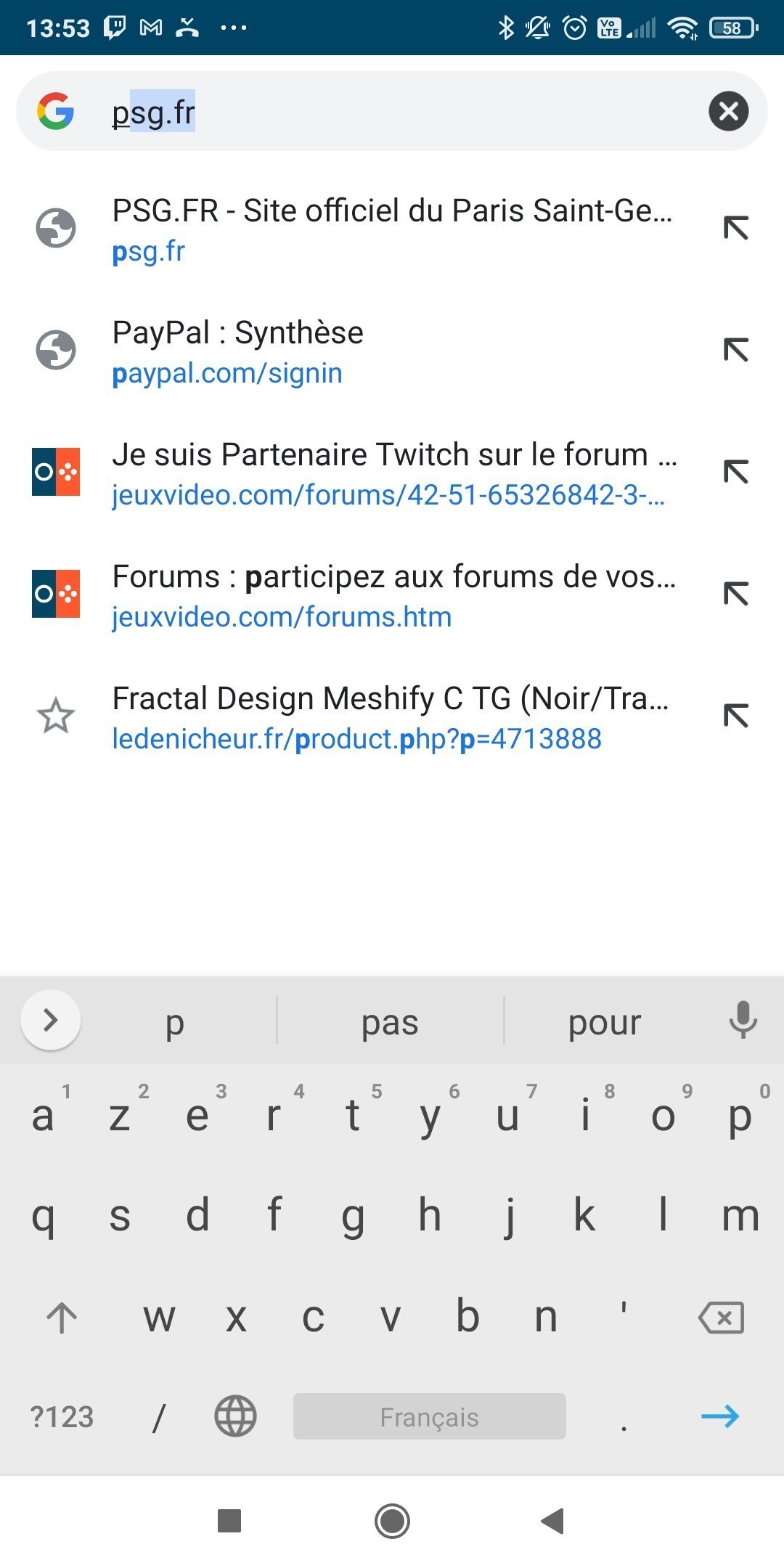This screenshot has width=784, height=1568.
Task: Open the PayPal : Synthèse suggestion
Action: tap(392, 351)
